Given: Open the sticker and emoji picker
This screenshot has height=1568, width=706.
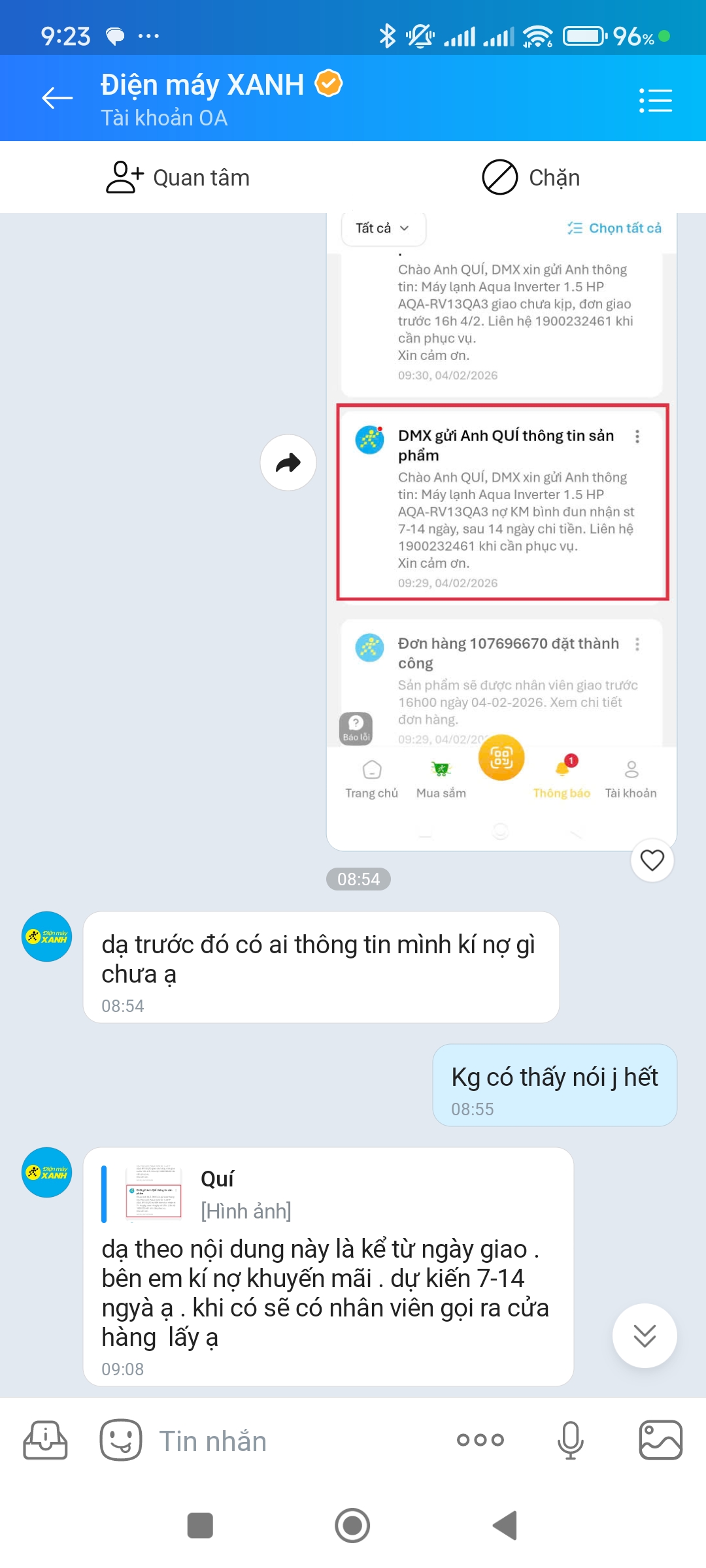Looking at the screenshot, I should tap(121, 1440).
